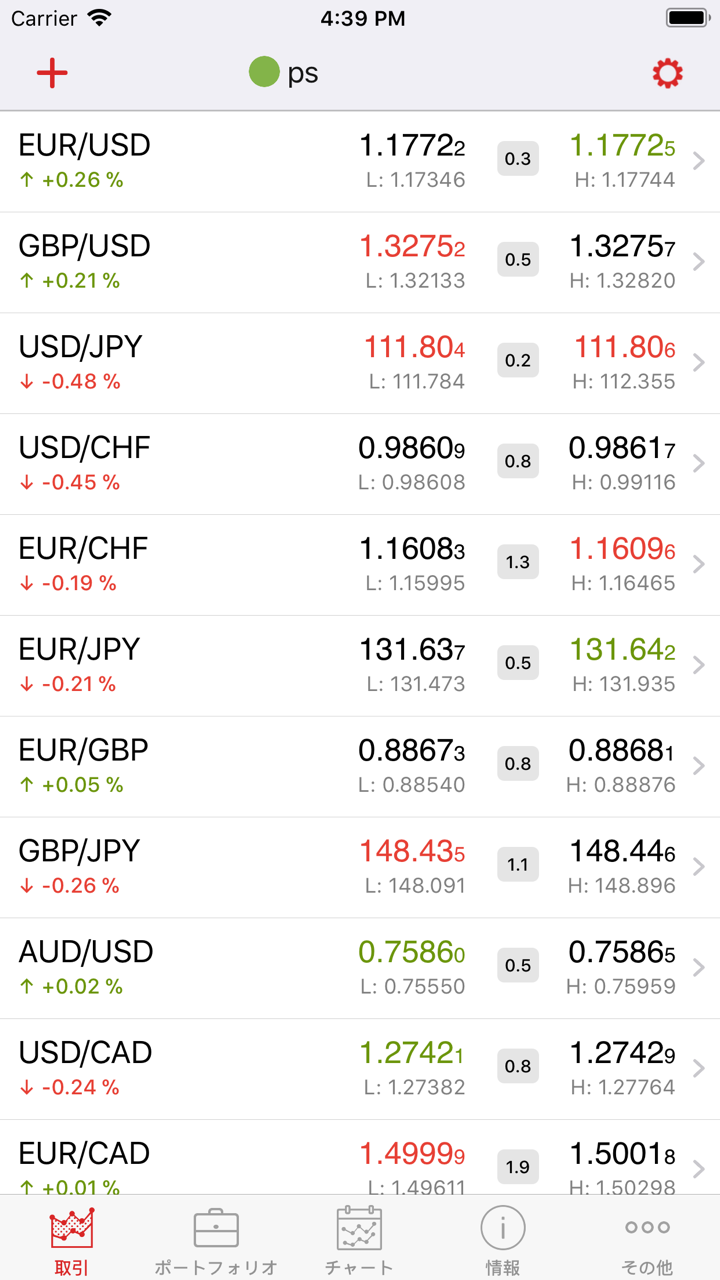Open the GBP/JPY pair

point(360,868)
